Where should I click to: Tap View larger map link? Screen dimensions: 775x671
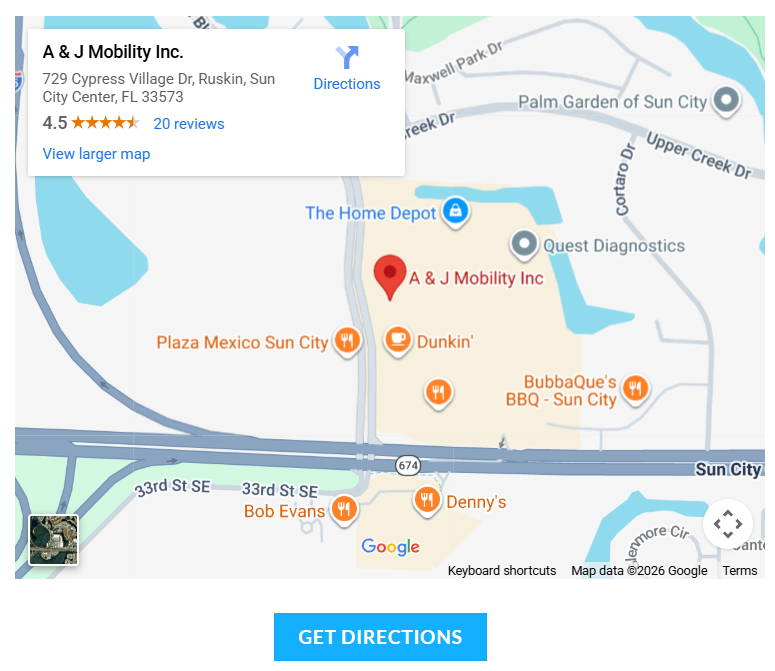pyautogui.click(x=96, y=154)
